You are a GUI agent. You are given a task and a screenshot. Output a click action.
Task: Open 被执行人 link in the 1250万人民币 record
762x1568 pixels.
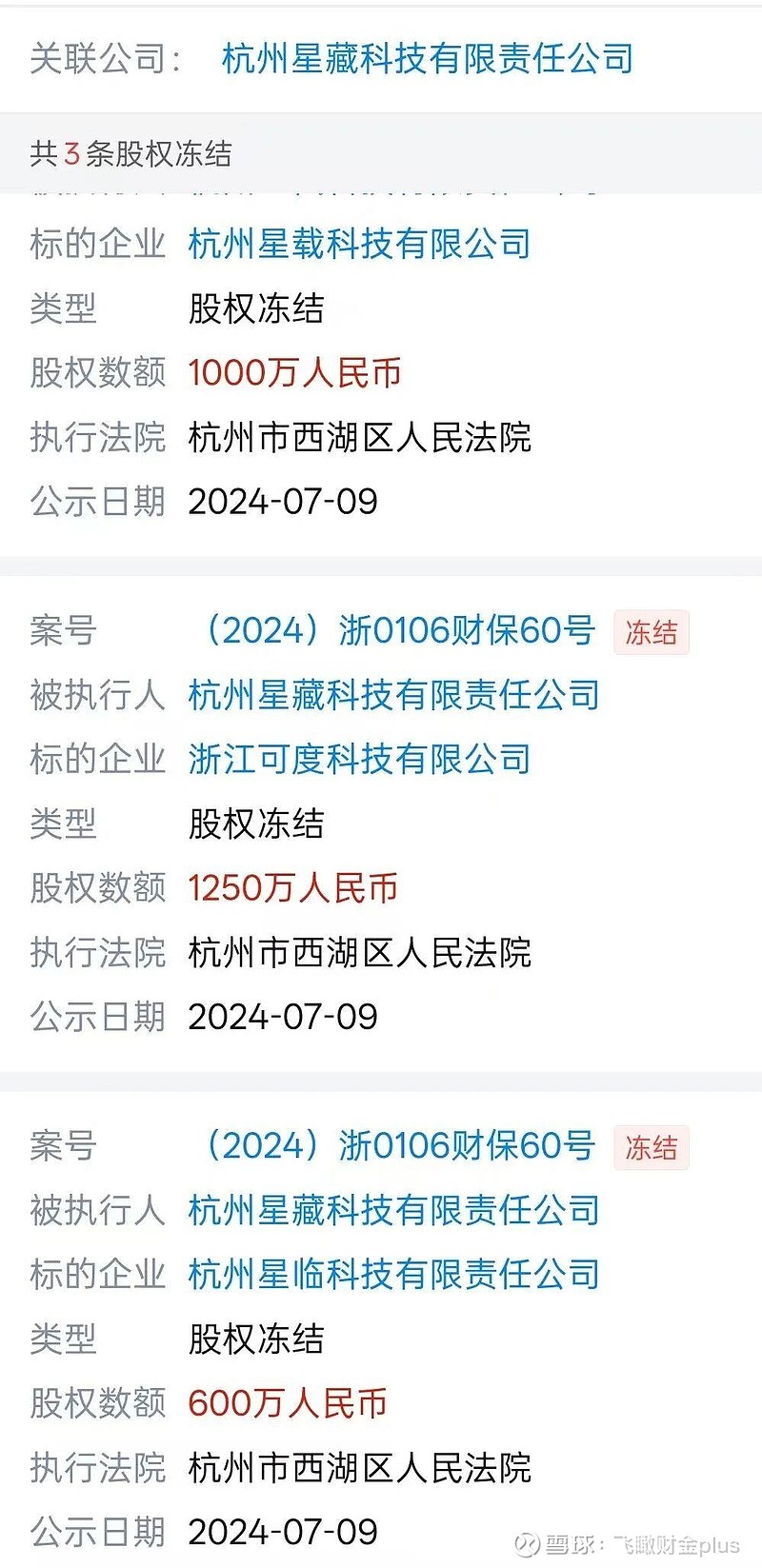point(394,695)
